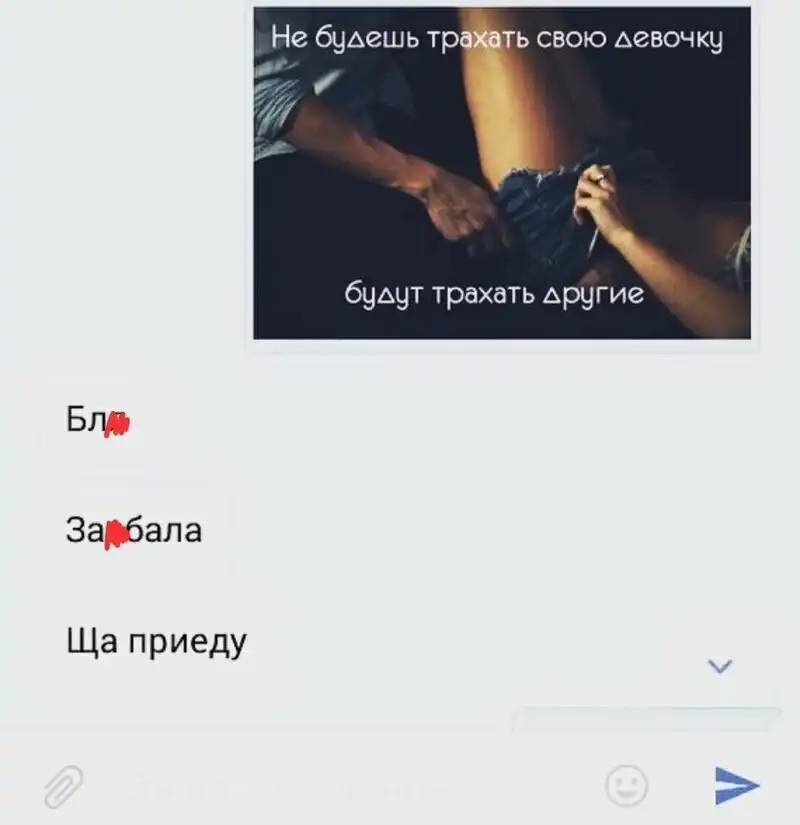
Task: Open the emoji smiley picker
Action: [627, 786]
